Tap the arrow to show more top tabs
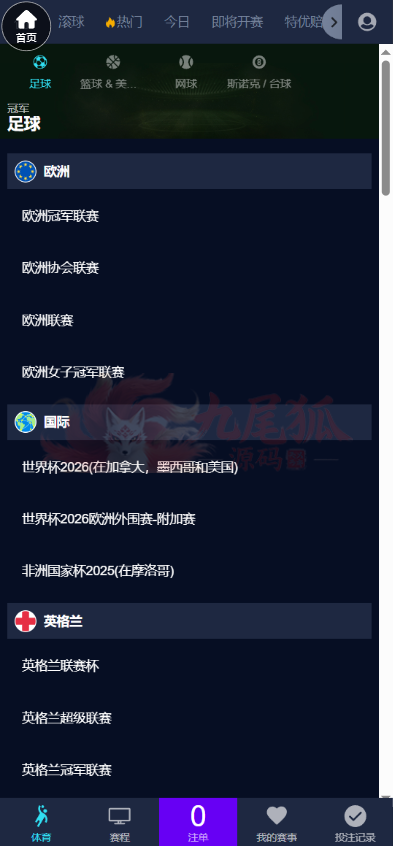 tap(333, 22)
